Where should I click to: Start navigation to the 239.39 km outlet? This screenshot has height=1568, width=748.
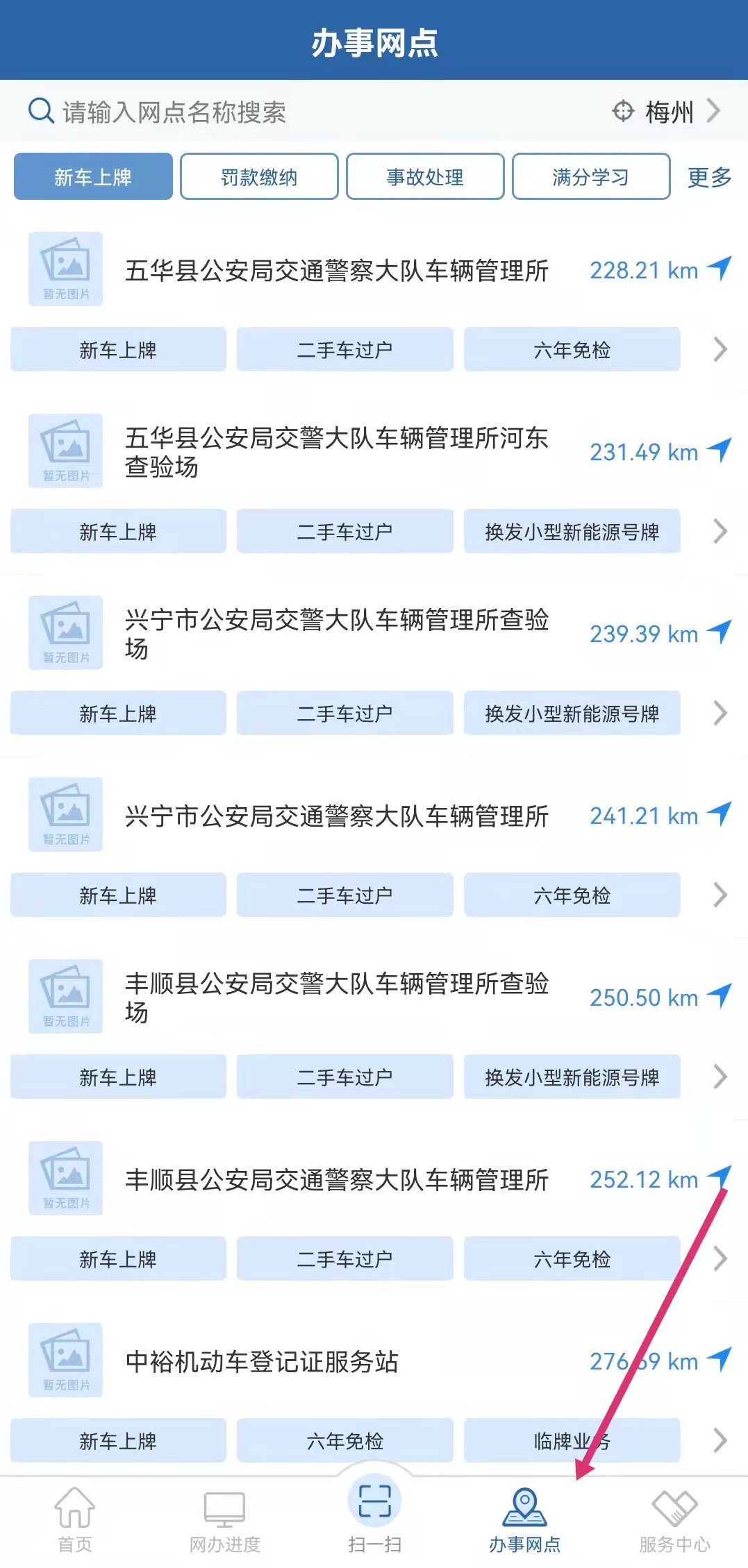(x=720, y=632)
